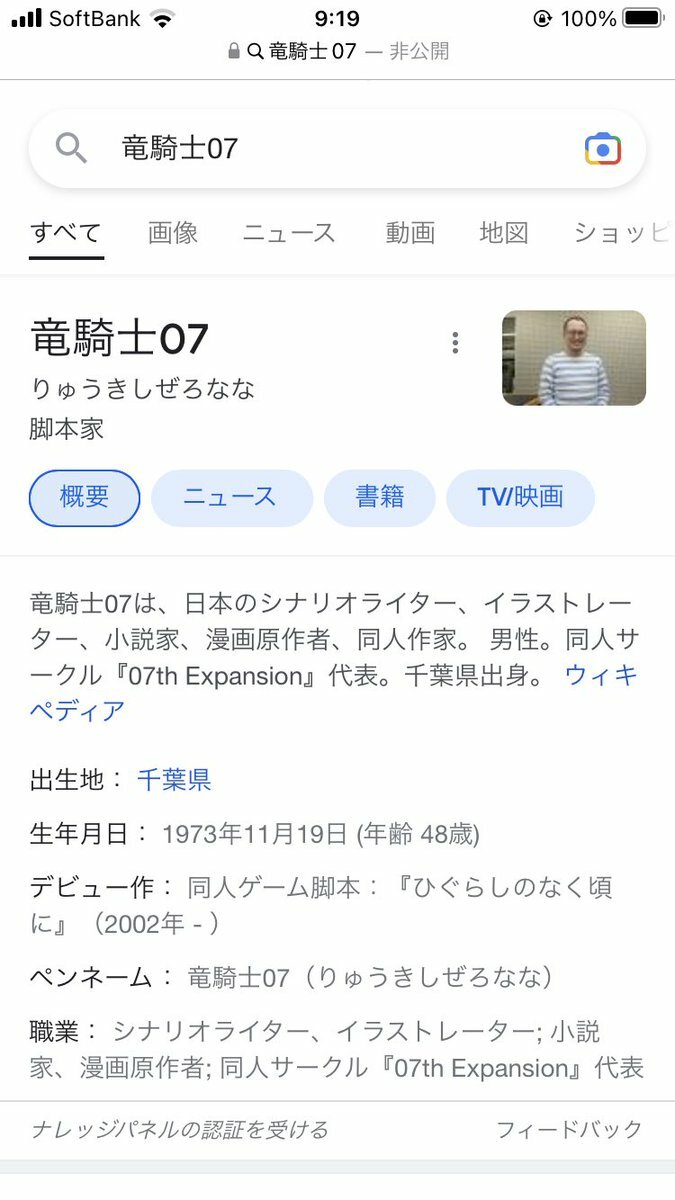This screenshot has width=675, height=1200.
Task: Send feedback via フィードバック
Action: pos(569,1130)
